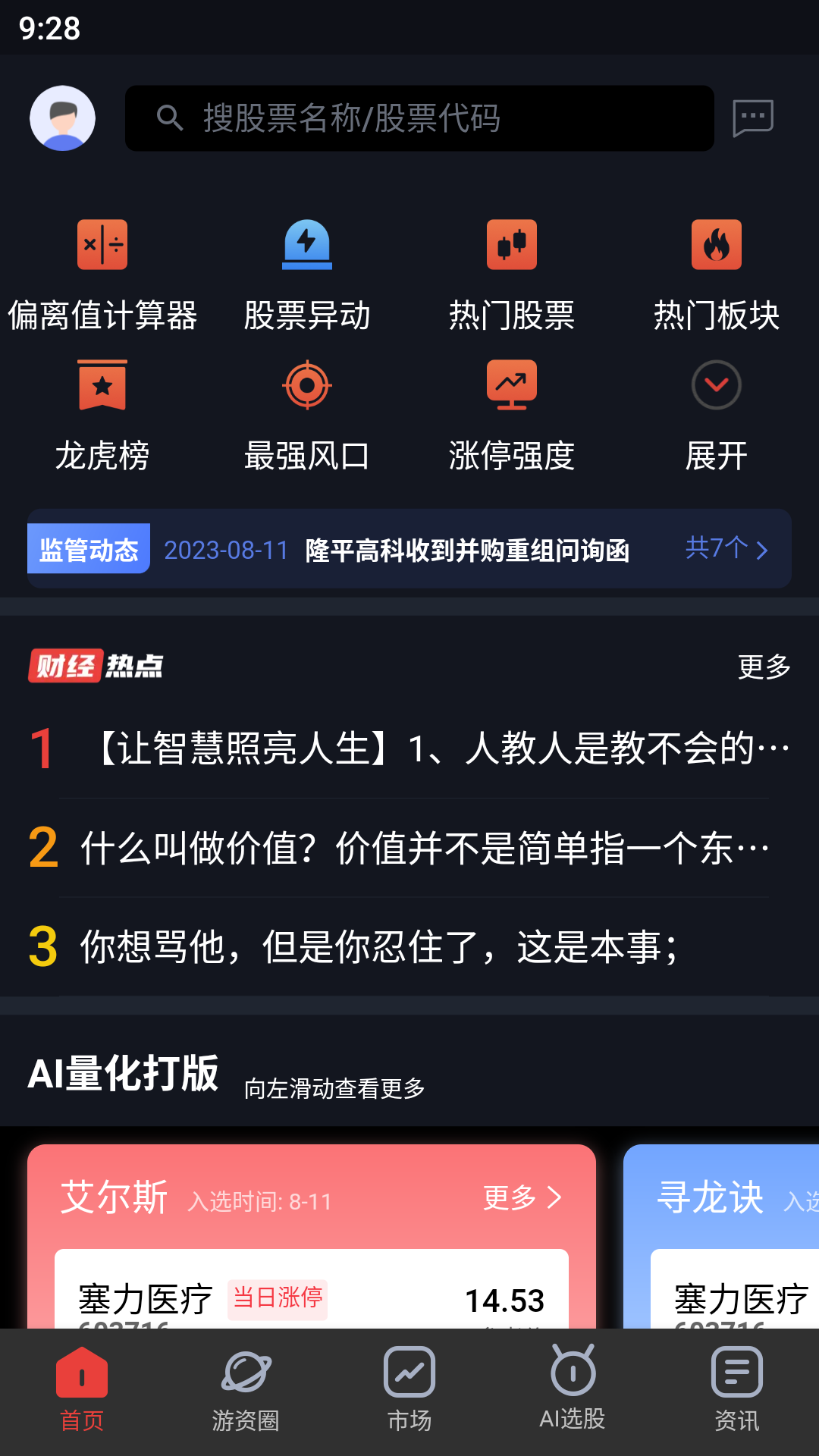Expand the 监管动态 list showing 共7个
This screenshot has height=1456, width=819.
(x=726, y=549)
